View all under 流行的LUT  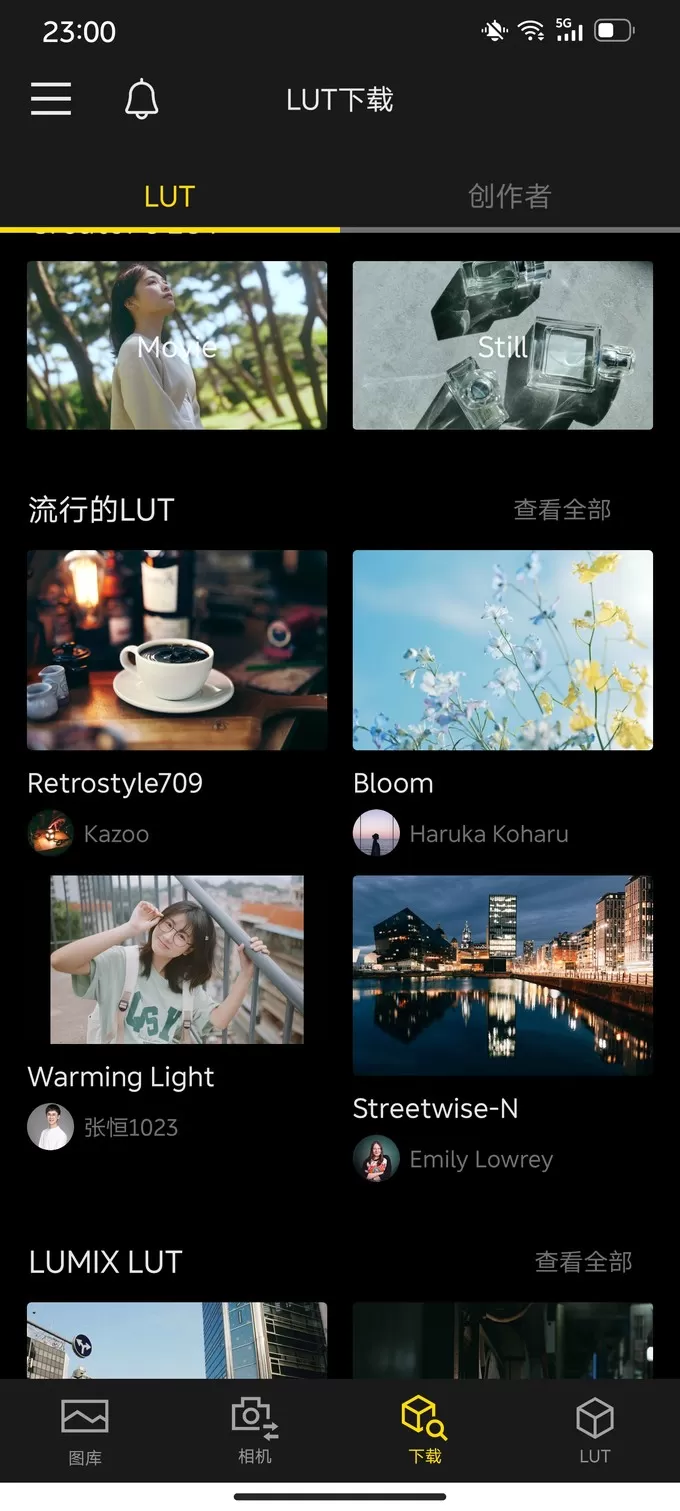[562, 510]
